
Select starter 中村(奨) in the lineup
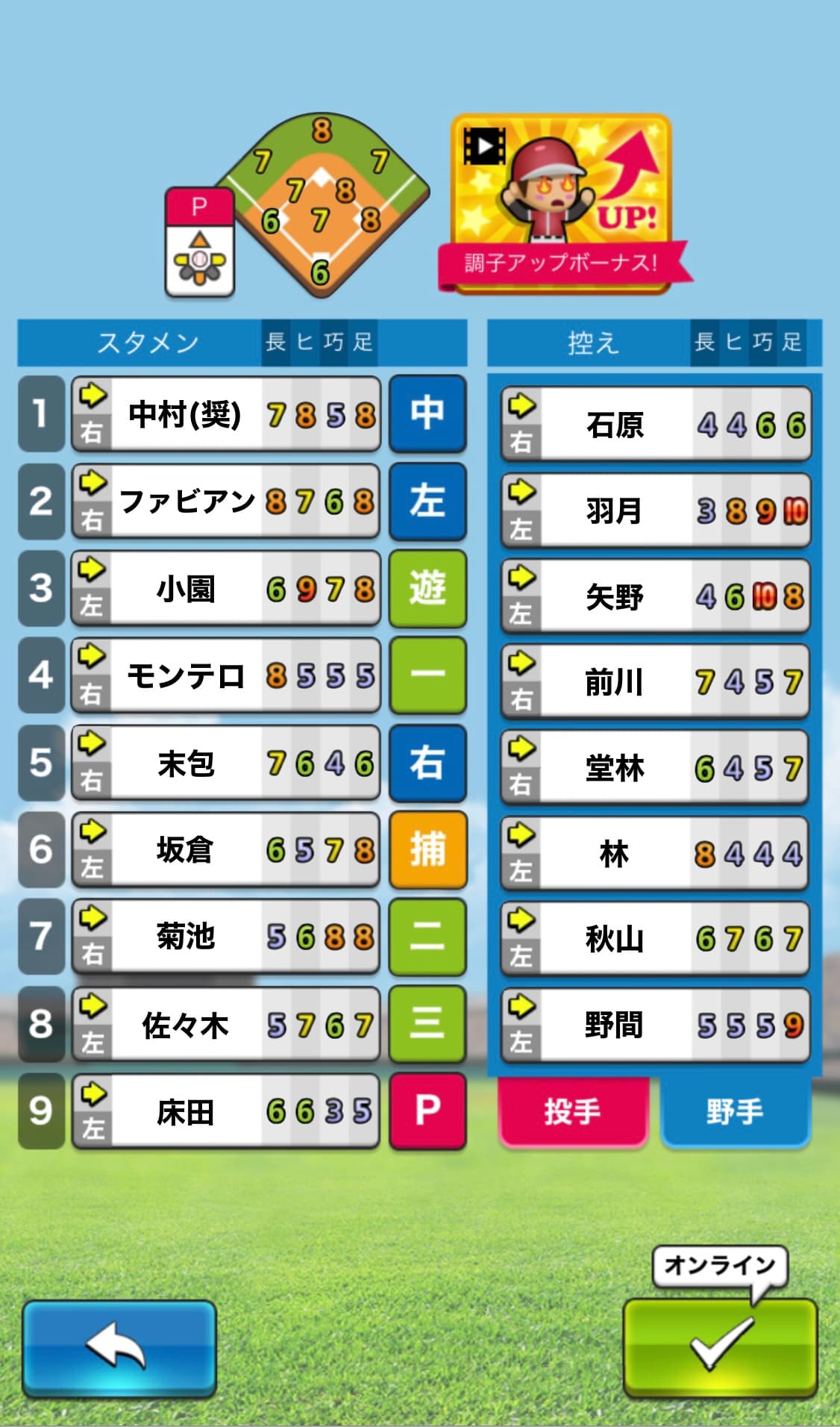[225, 415]
